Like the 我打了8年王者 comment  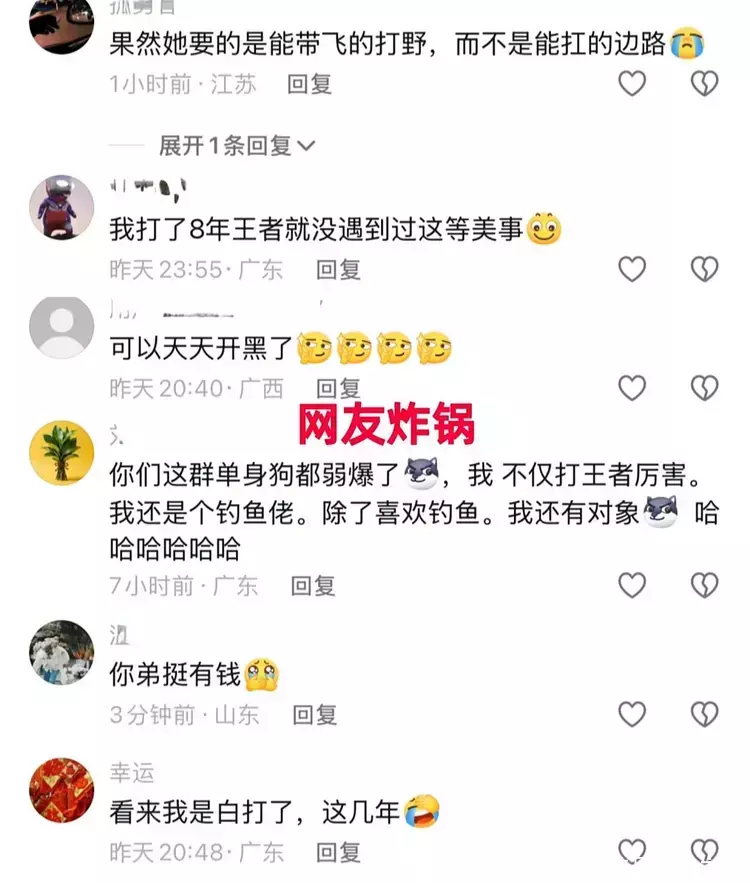pos(632,268)
